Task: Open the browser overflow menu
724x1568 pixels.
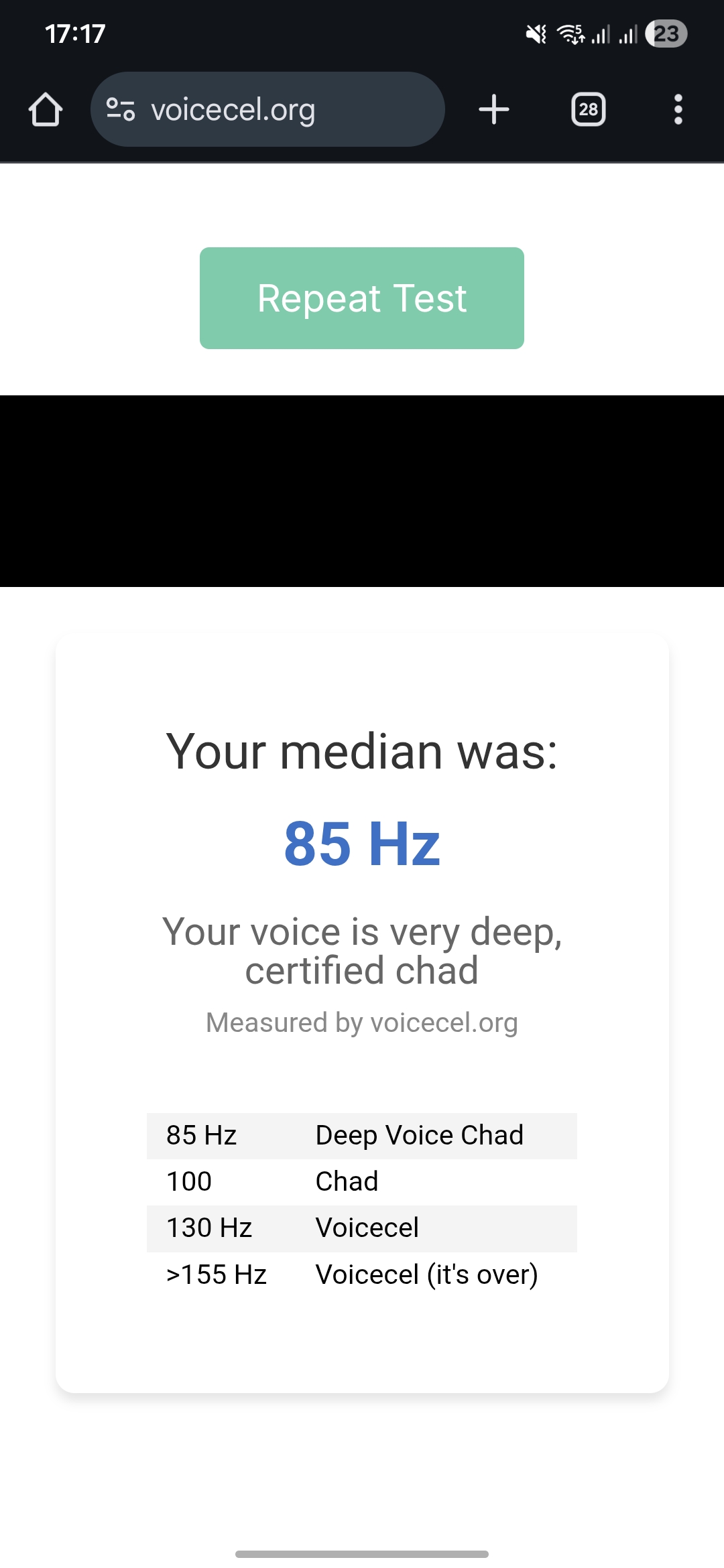Action: pyautogui.click(x=678, y=110)
